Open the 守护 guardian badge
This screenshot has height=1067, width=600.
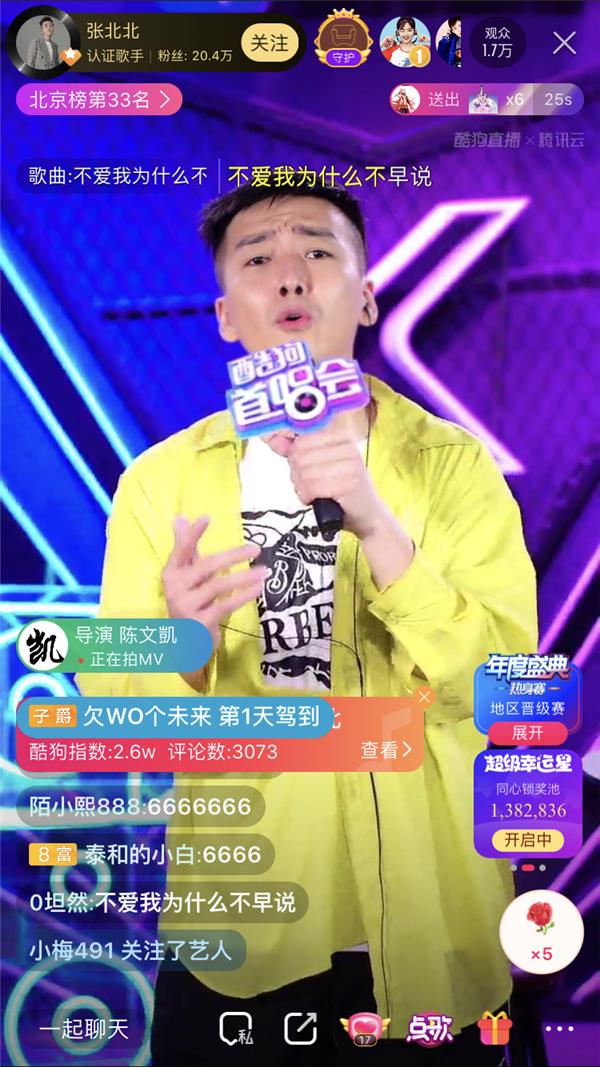pos(341,42)
